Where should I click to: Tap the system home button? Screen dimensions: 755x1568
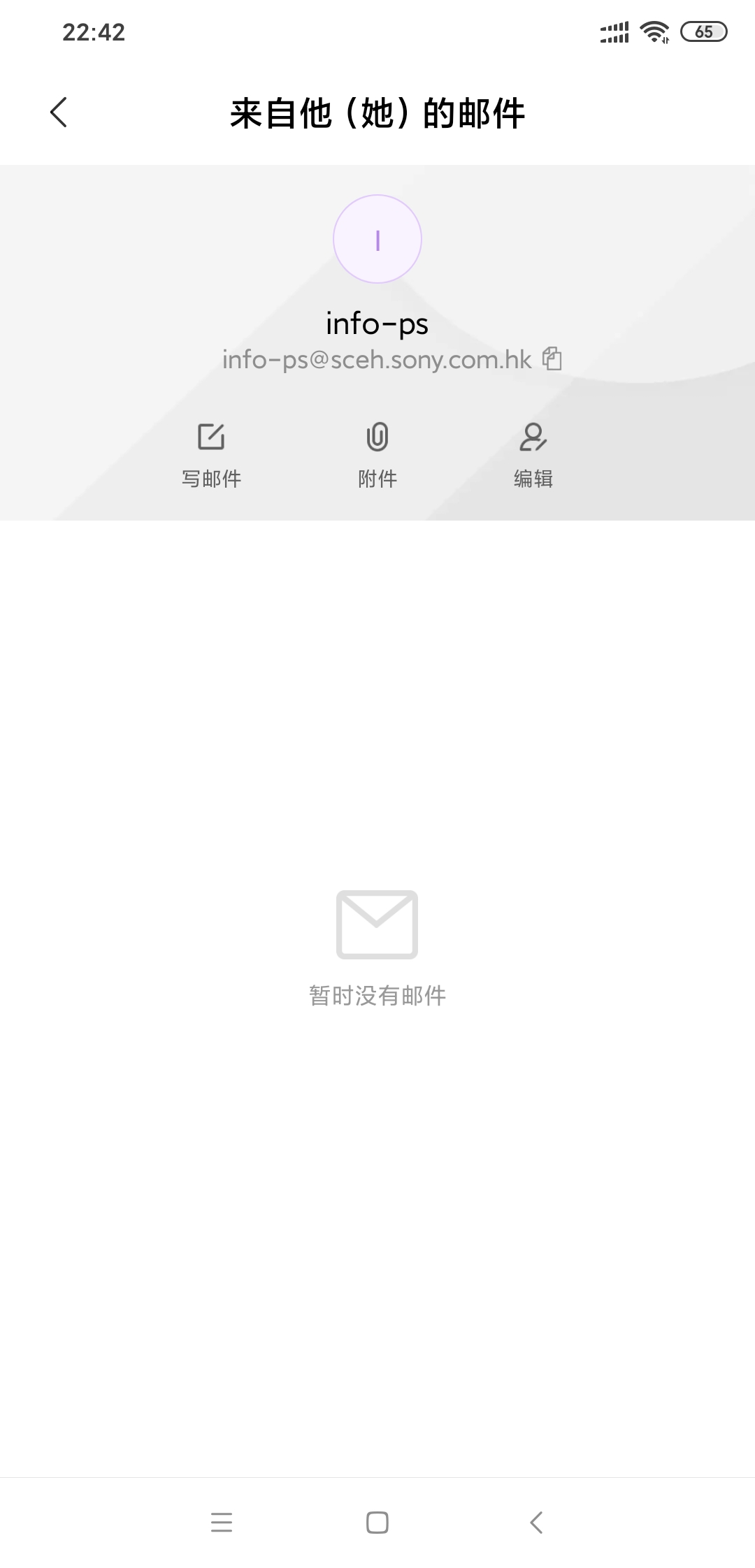pos(377,1522)
